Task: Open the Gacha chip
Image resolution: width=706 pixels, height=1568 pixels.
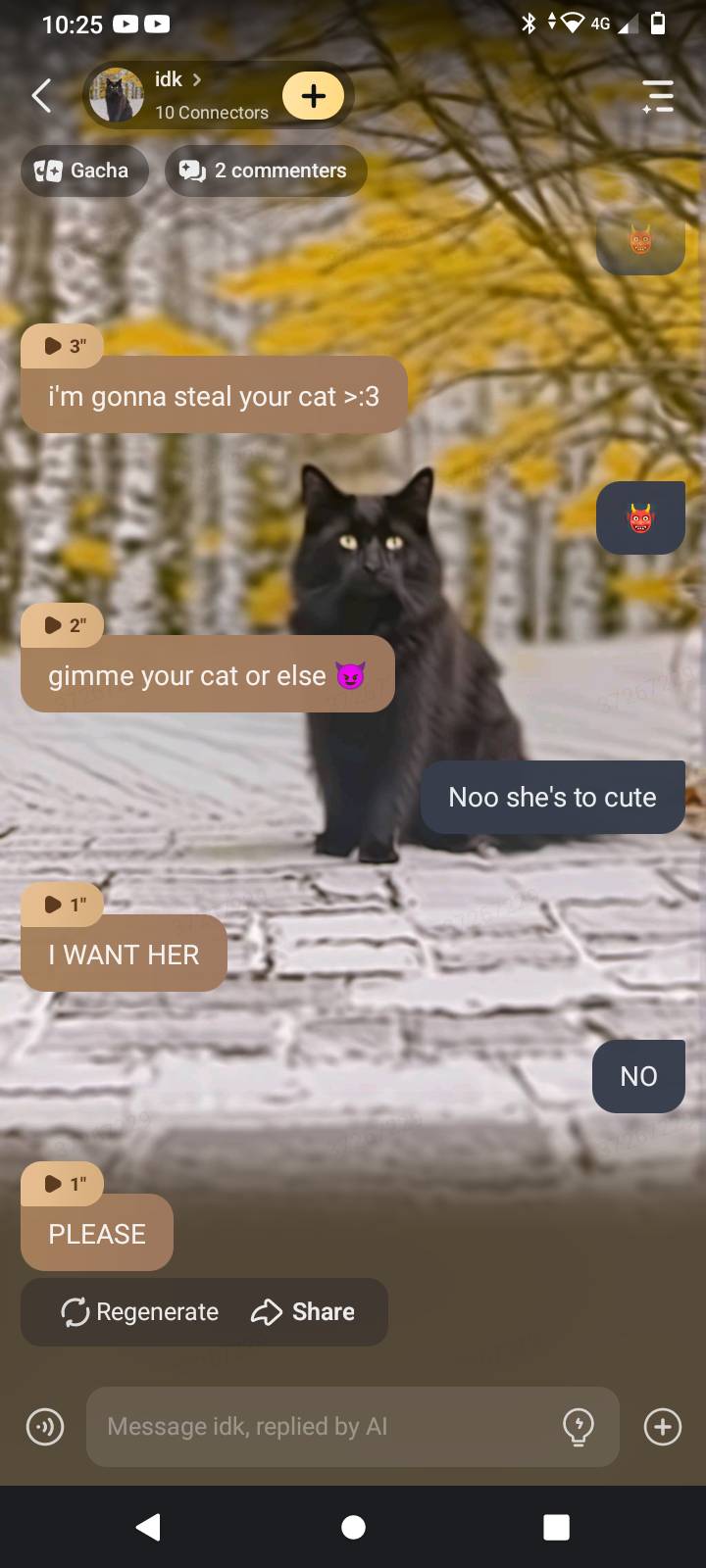Action: pyautogui.click(x=84, y=171)
